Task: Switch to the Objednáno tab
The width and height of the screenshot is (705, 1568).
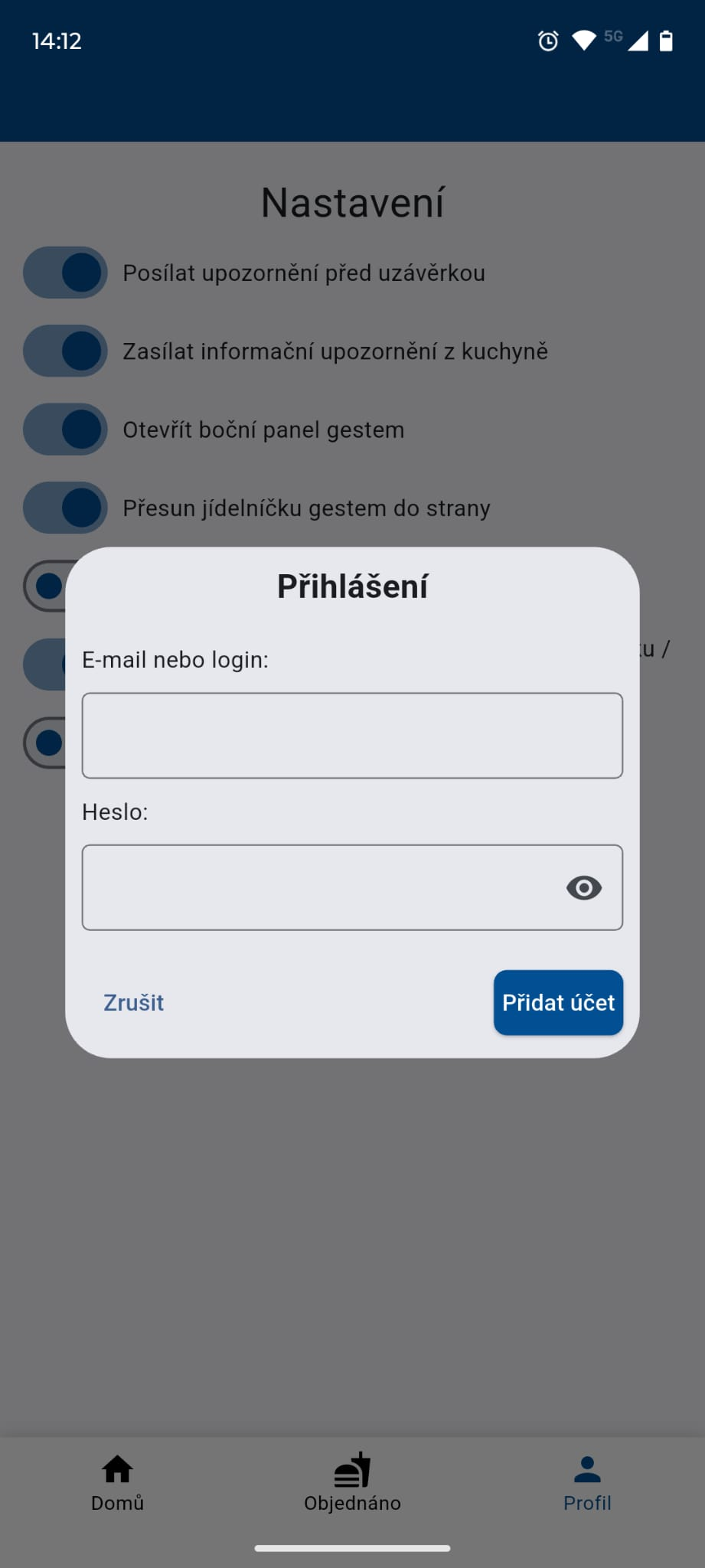Action: coord(352,1483)
